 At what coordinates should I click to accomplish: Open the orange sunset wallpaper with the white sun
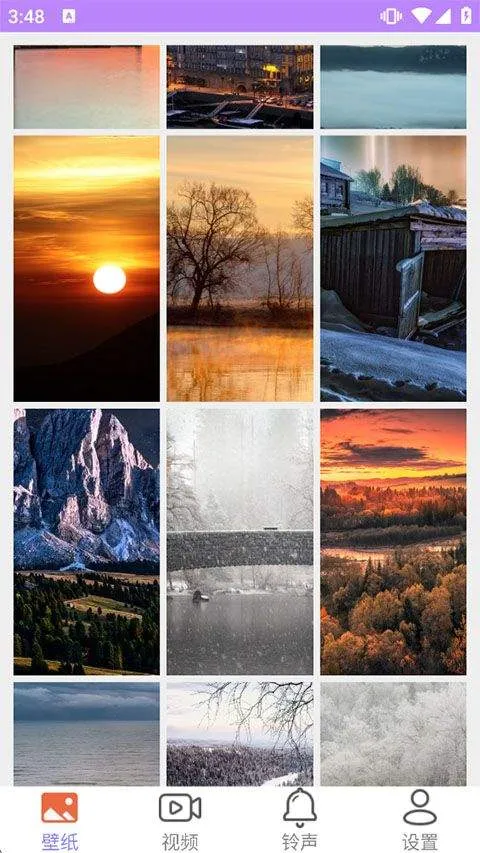pos(87,269)
